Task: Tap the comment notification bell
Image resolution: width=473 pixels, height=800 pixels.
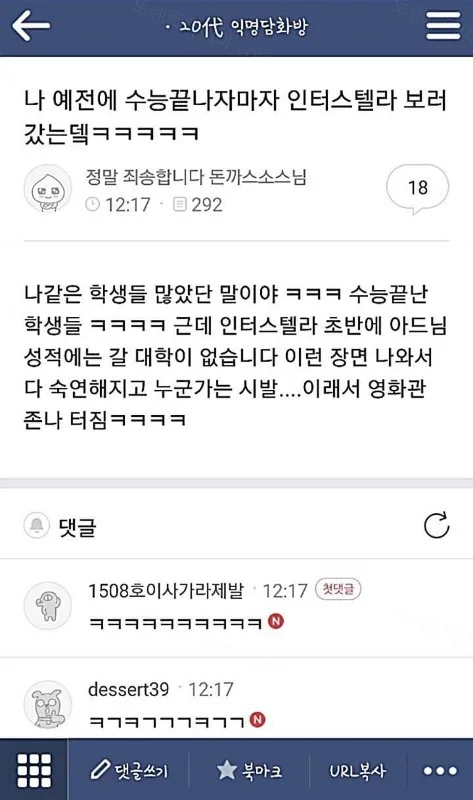Action: point(37,525)
